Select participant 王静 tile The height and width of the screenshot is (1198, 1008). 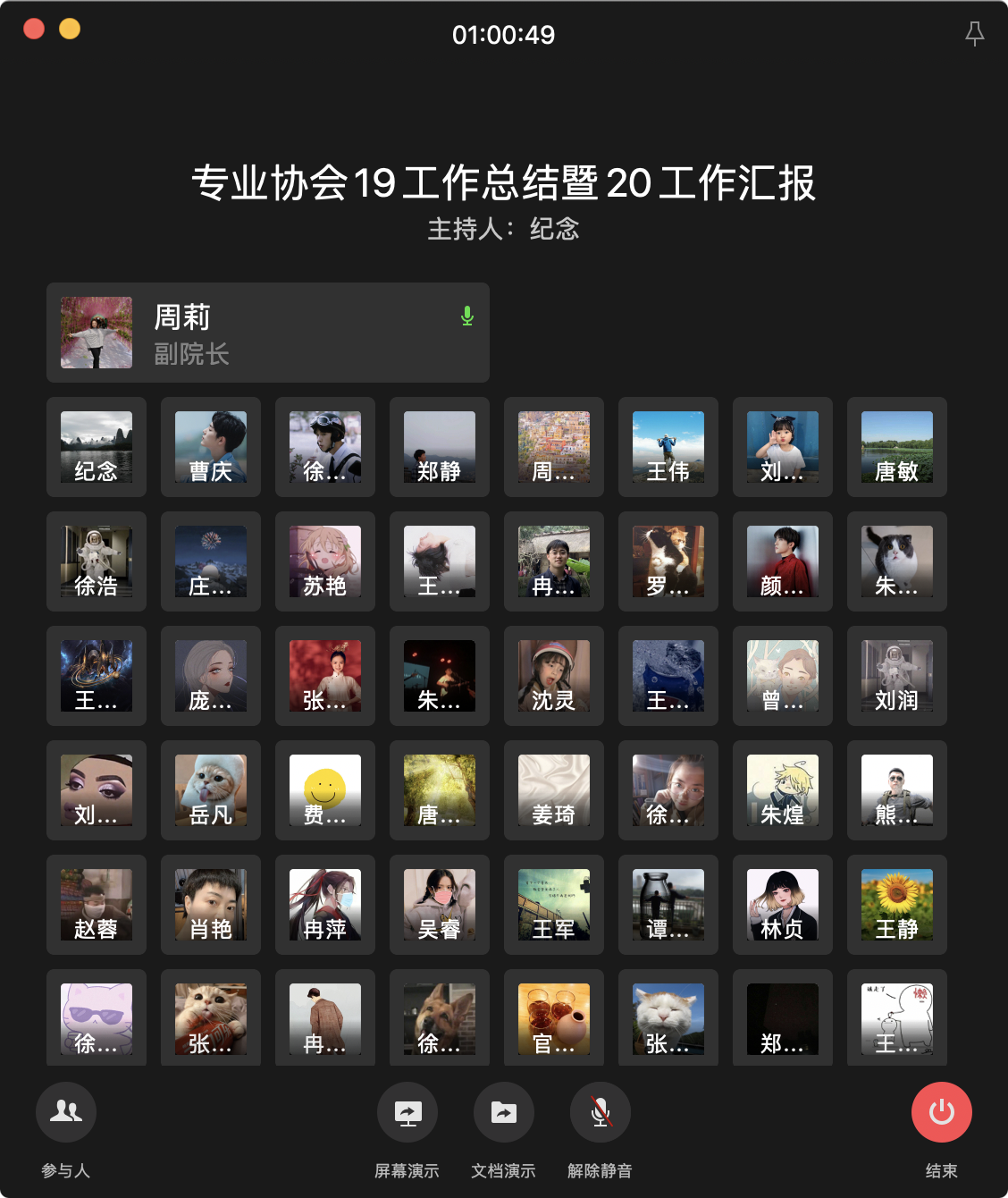897,905
